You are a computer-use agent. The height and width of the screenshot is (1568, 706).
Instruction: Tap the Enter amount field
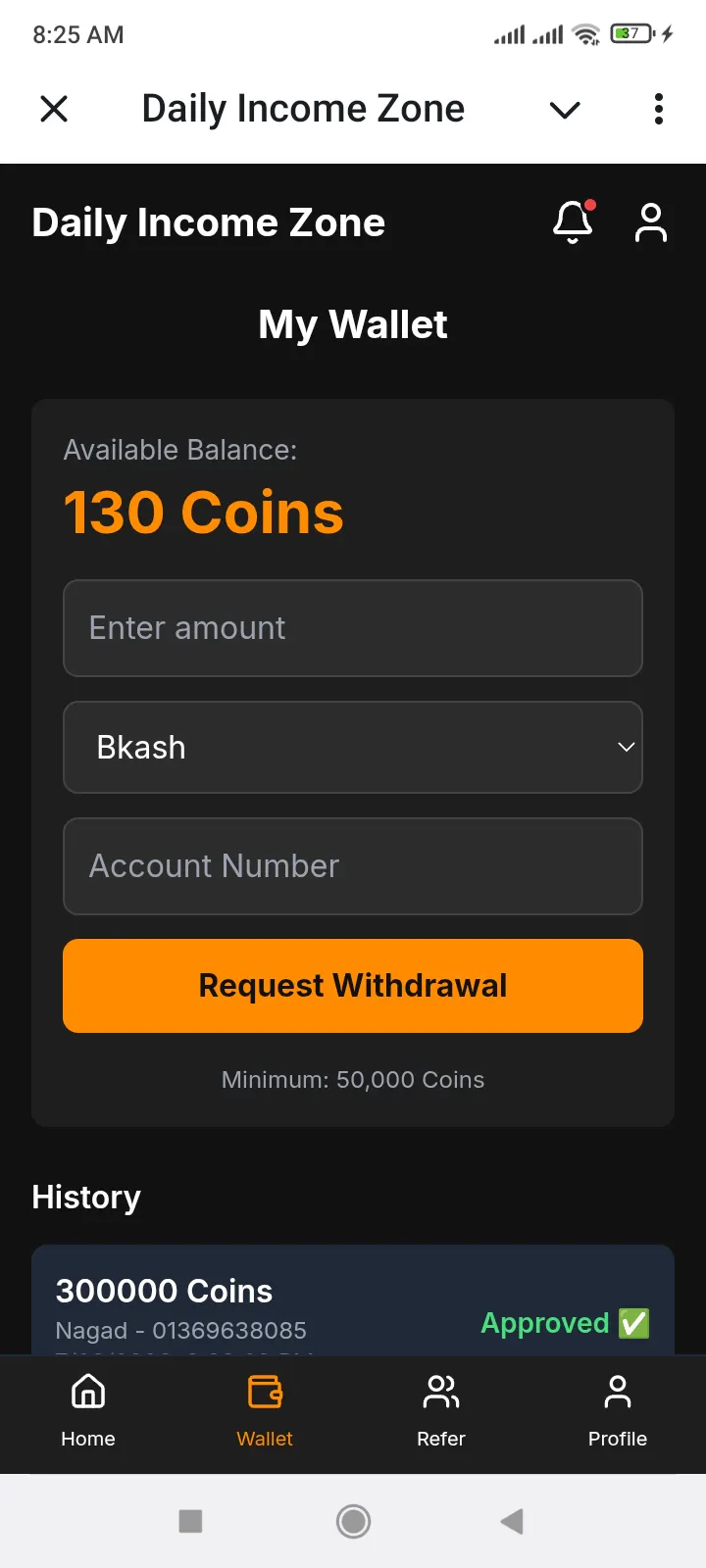[353, 628]
